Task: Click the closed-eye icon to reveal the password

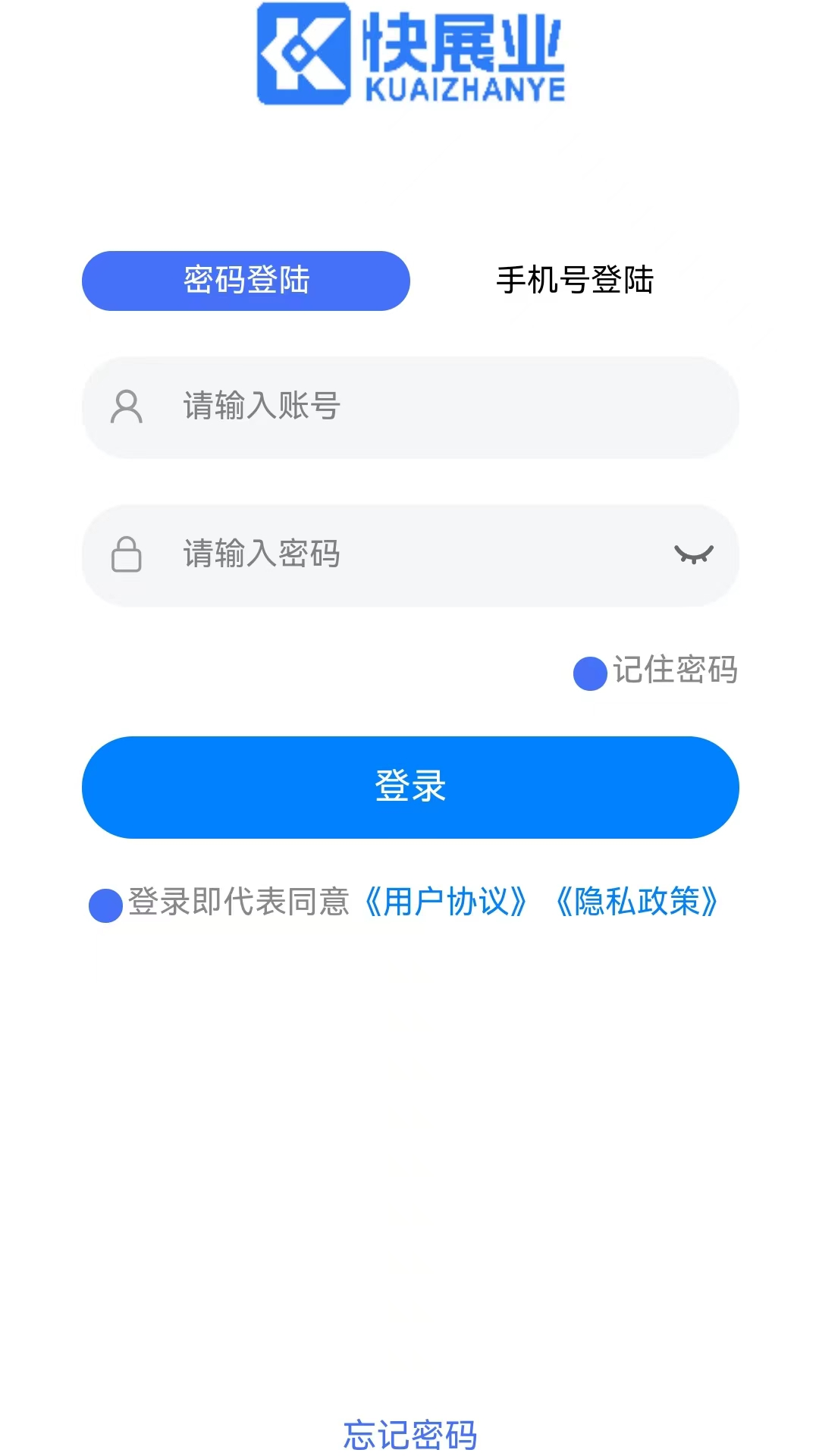Action: click(x=692, y=554)
